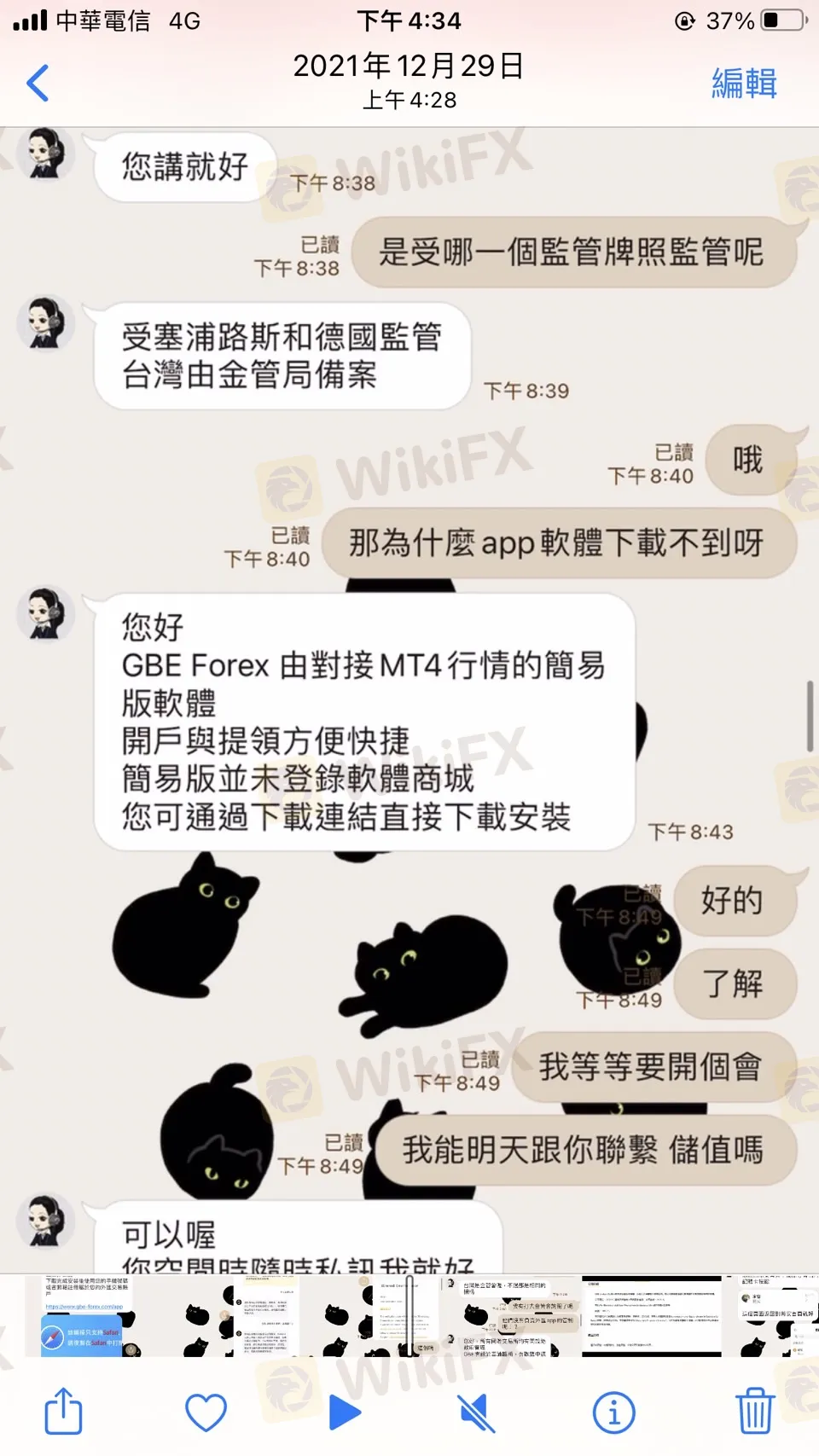Open the share sheet

tap(63, 1412)
